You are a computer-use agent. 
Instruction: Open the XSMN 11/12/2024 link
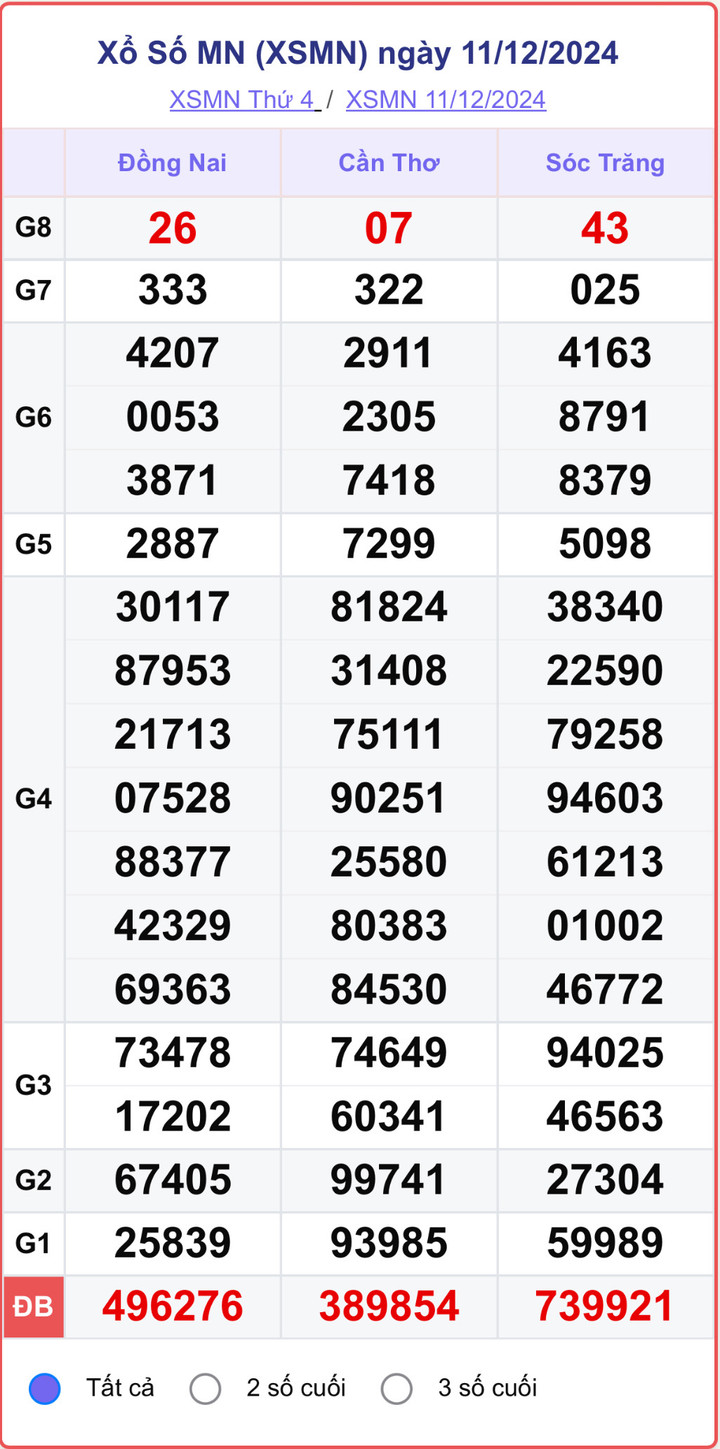[x=446, y=100]
